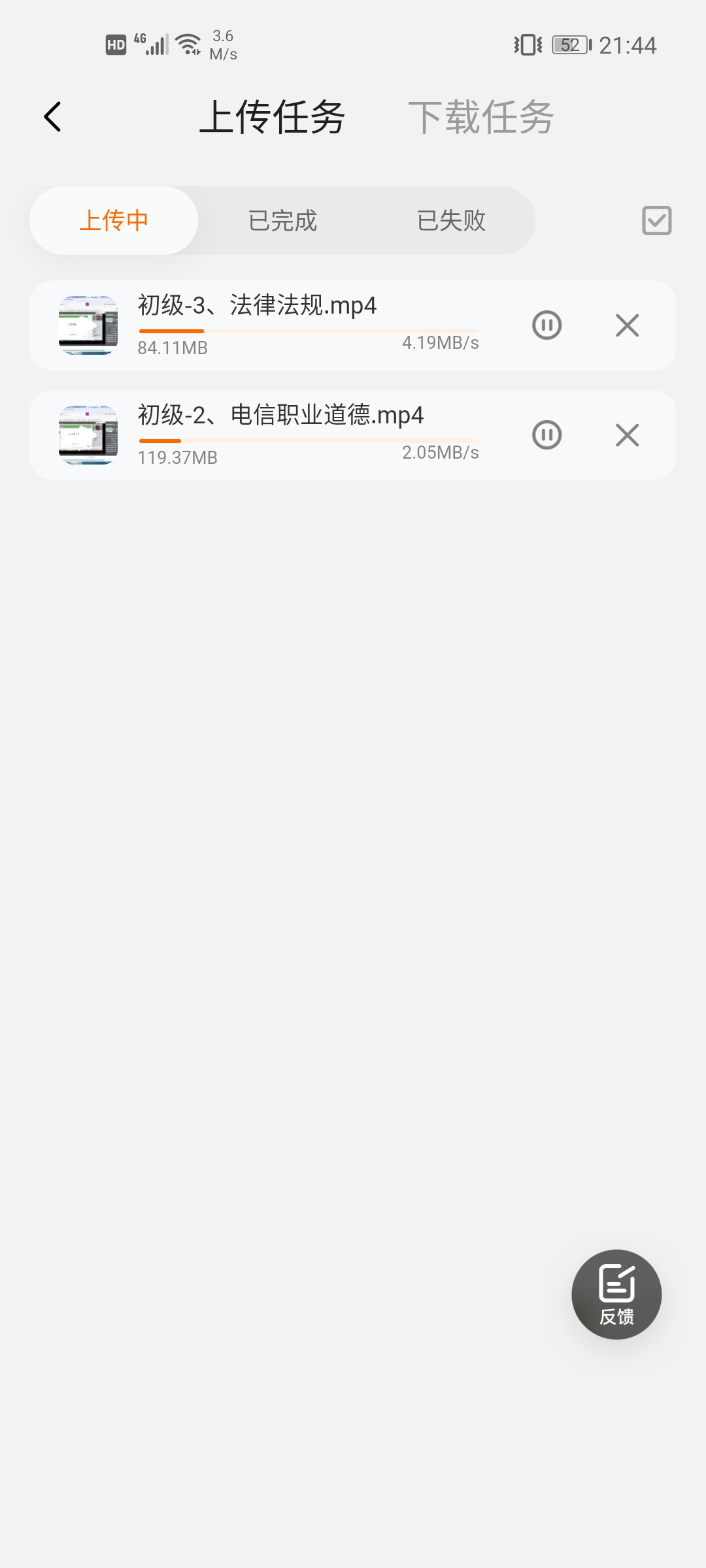Pause upload of 初级-2、电信职业道德.mp4

click(x=546, y=435)
